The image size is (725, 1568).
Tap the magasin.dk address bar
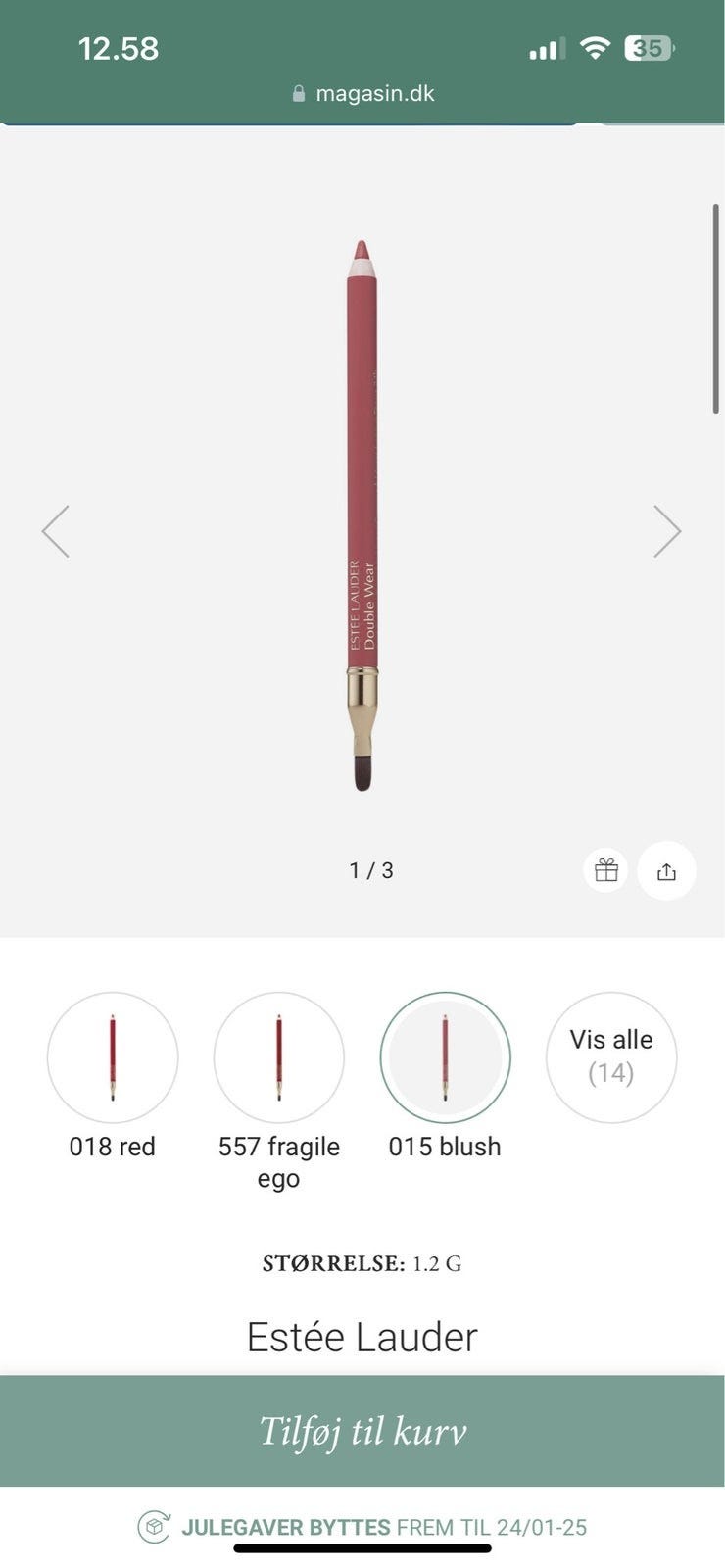363,94
